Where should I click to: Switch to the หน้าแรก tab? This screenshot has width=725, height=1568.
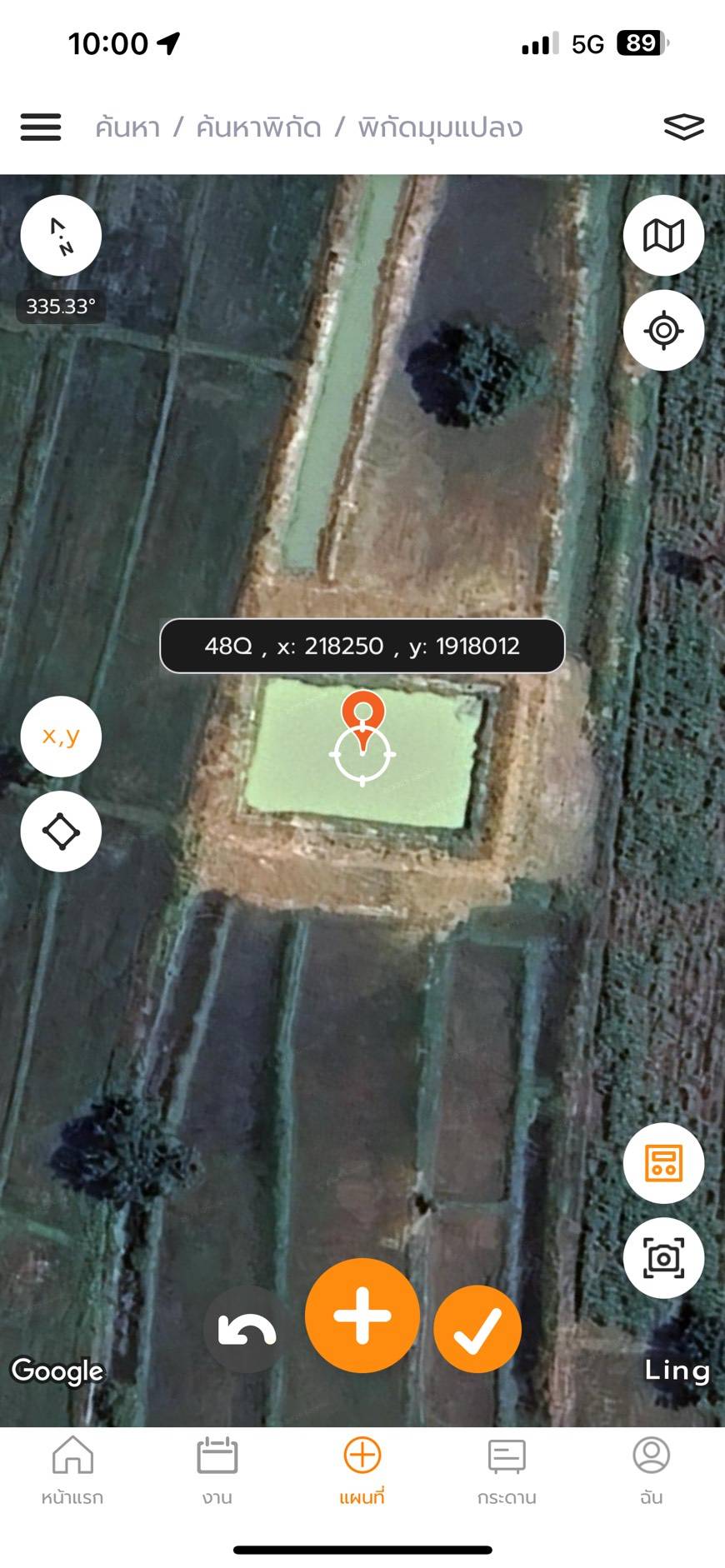tap(72, 1471)
